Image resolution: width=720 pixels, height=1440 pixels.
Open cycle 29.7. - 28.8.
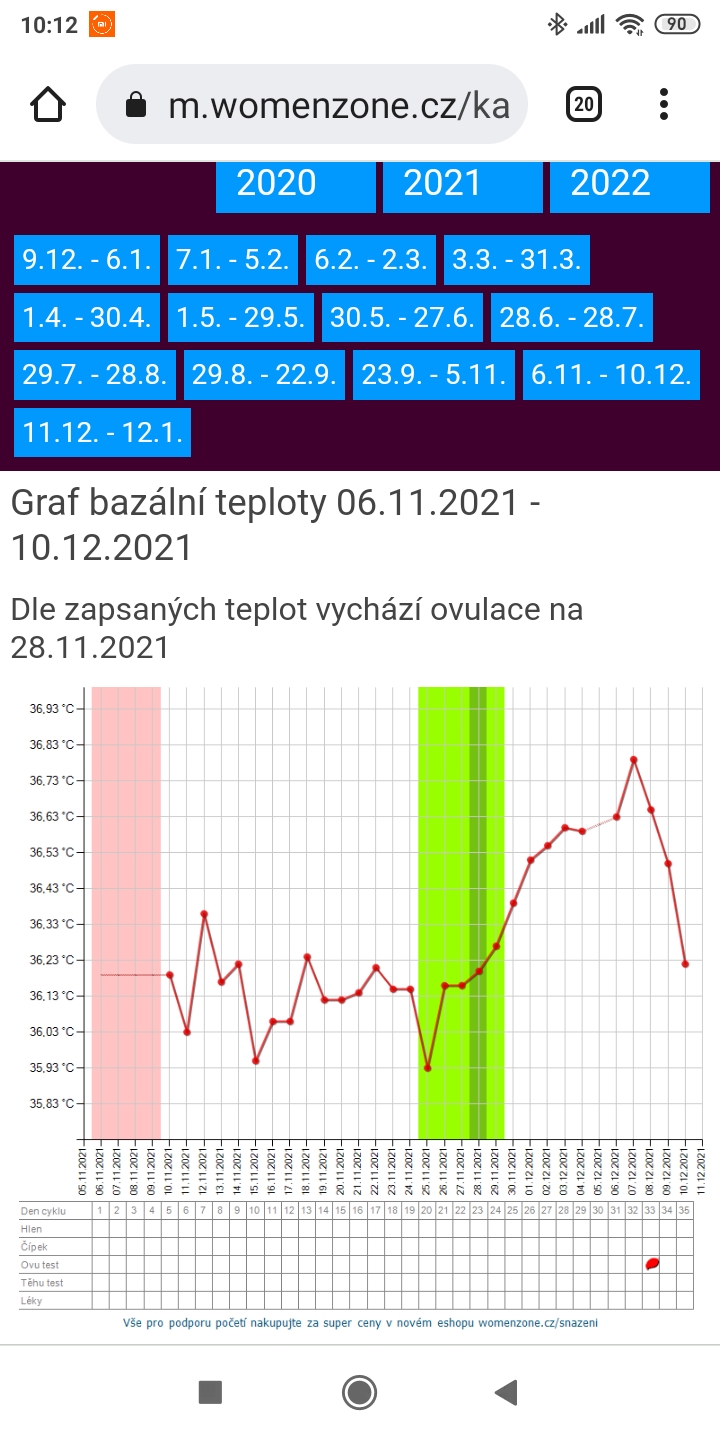(95, 375)
